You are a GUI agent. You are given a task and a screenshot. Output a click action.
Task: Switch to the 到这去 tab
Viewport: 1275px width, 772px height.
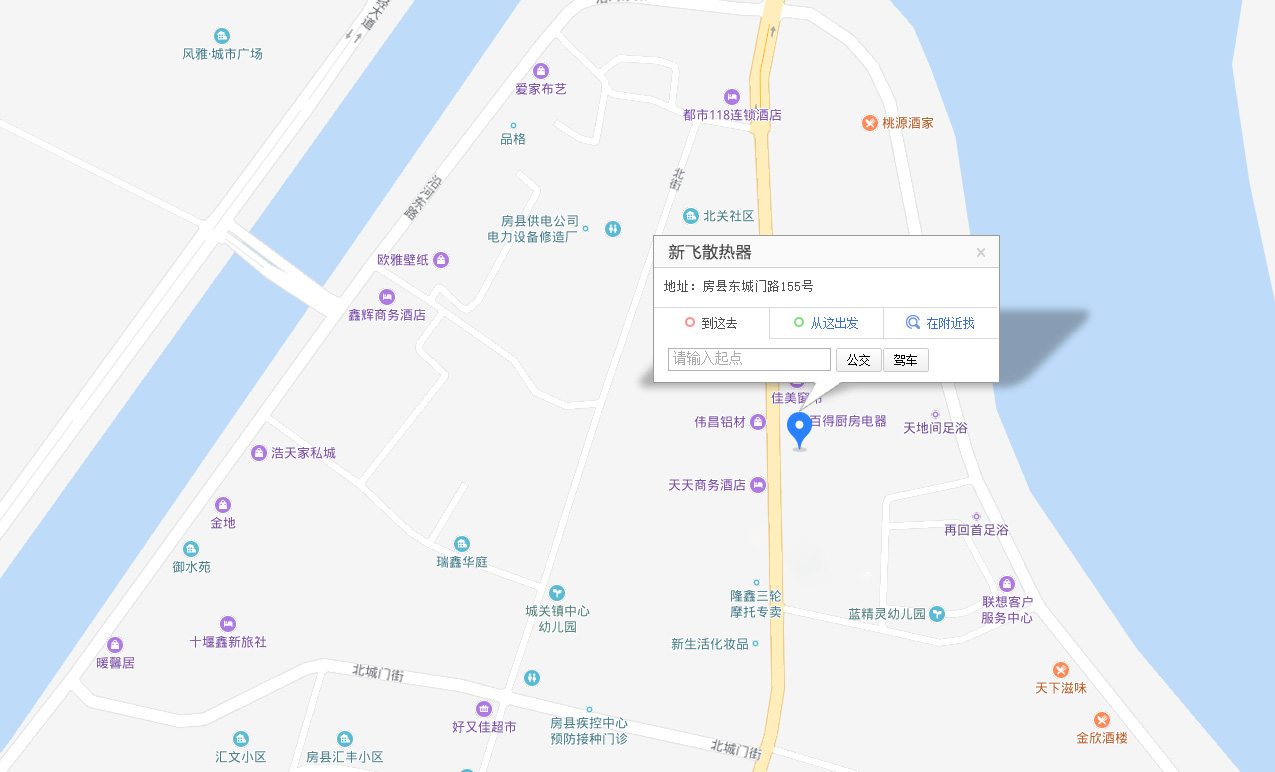(x=711, y=323)
